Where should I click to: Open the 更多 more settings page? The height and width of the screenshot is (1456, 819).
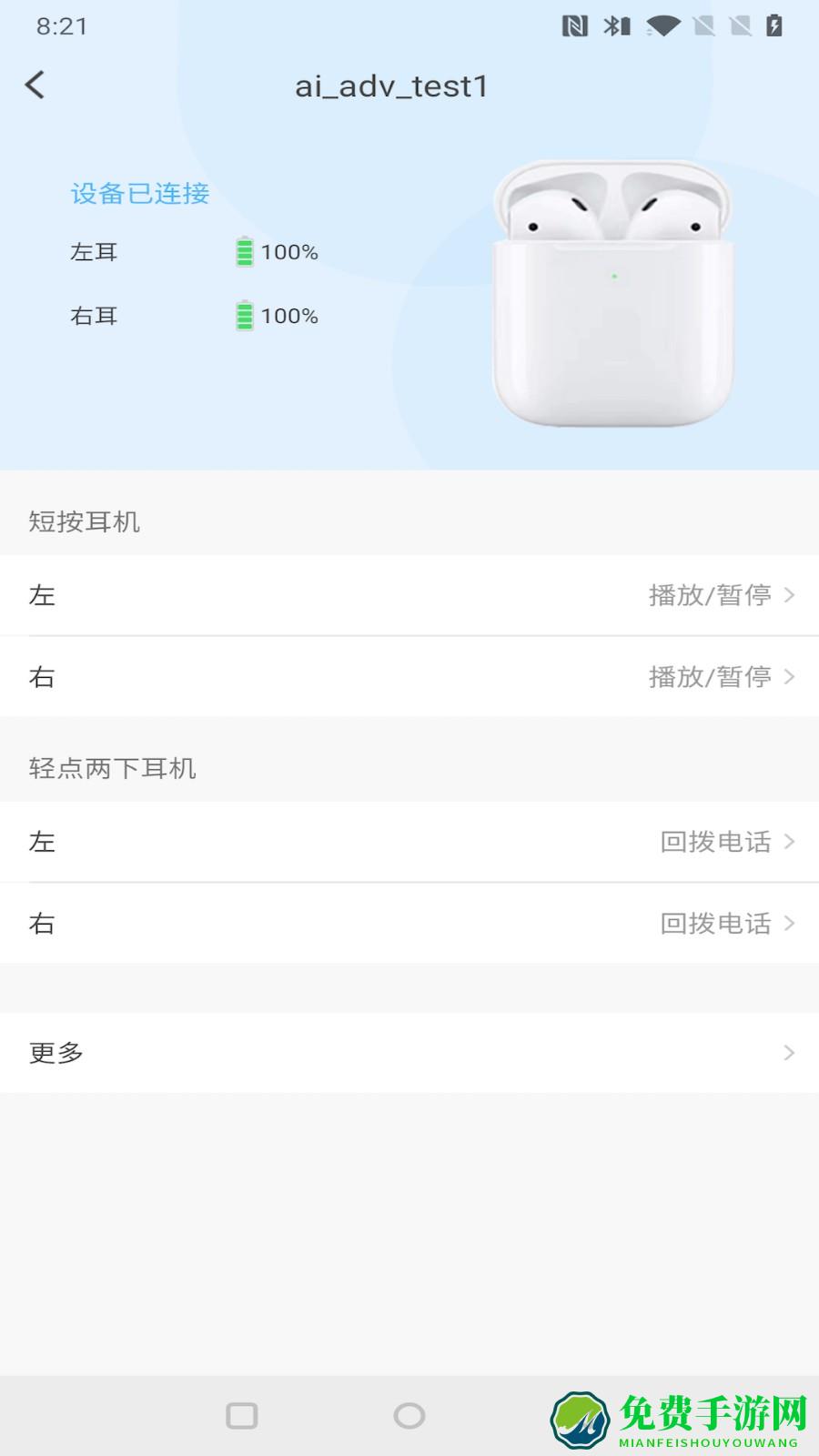[409, 1053]
